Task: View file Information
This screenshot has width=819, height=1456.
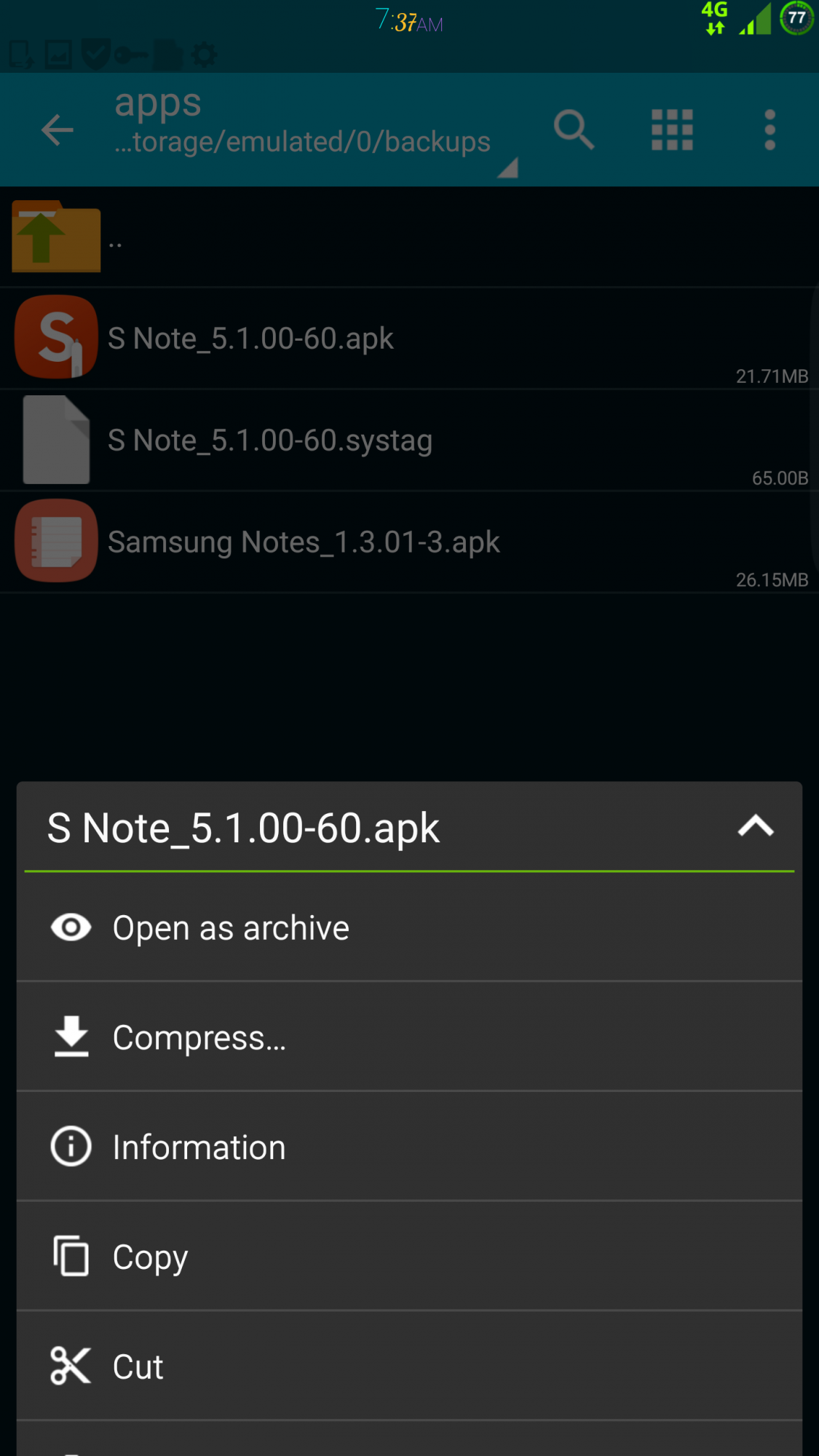Action: (x=408, y=1147)
